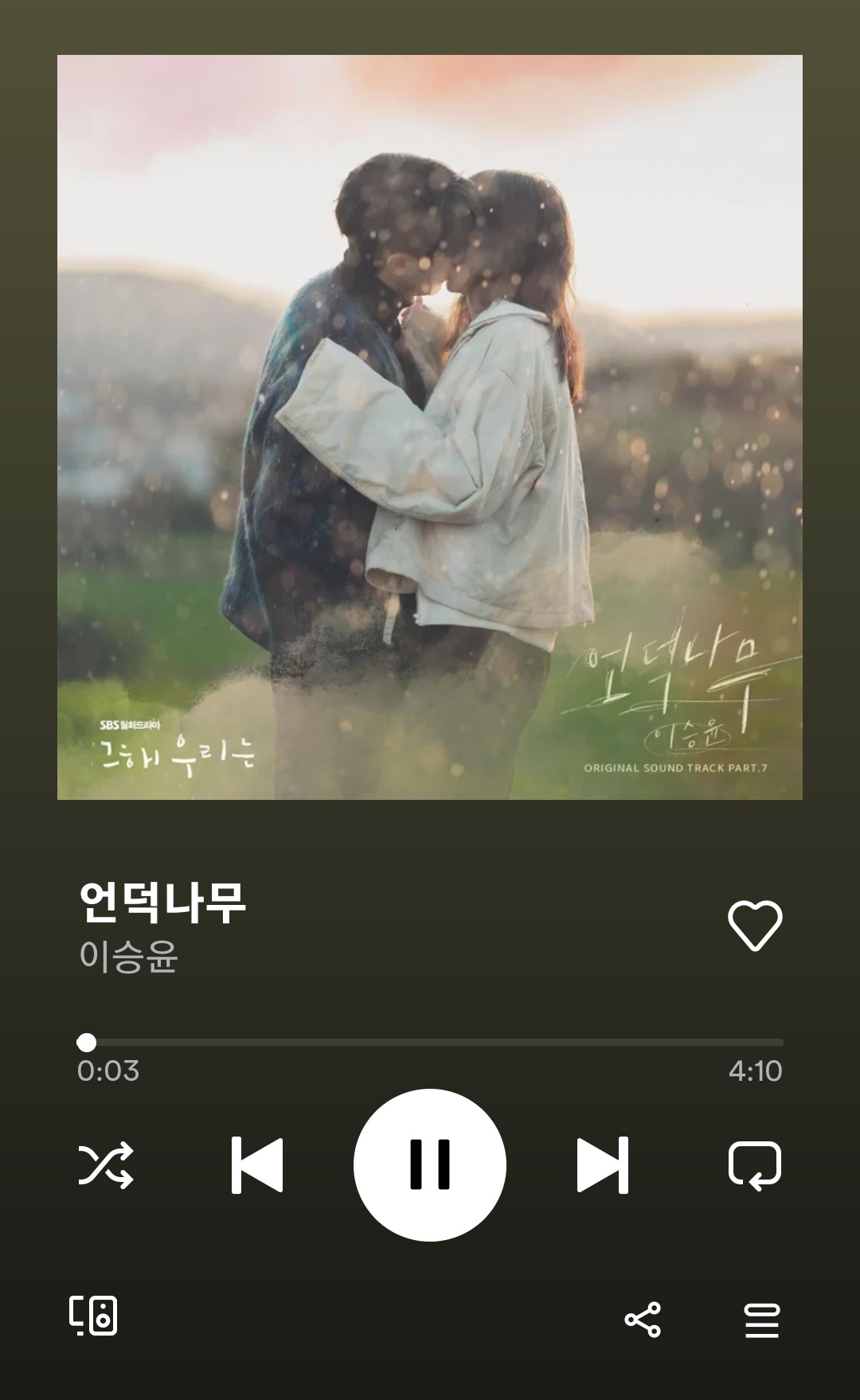
Task: Toggle shuffle mode
Action: click(106, 1165)
